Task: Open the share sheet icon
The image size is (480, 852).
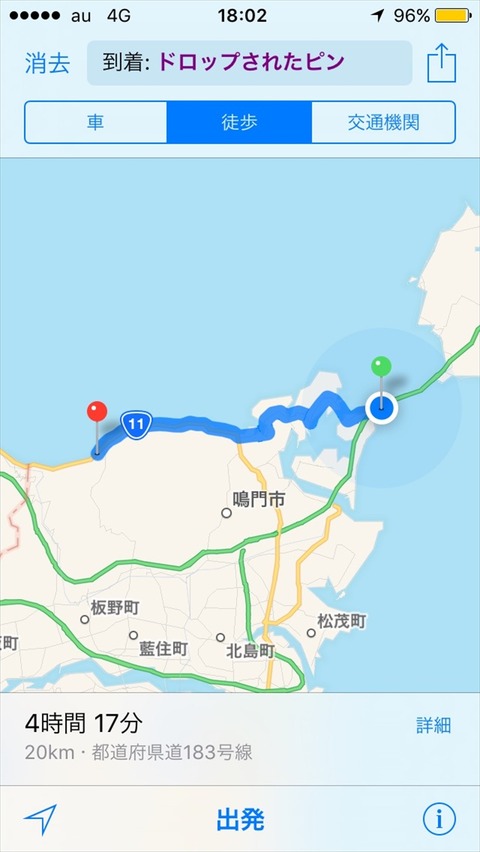Action: pos(441,63)
